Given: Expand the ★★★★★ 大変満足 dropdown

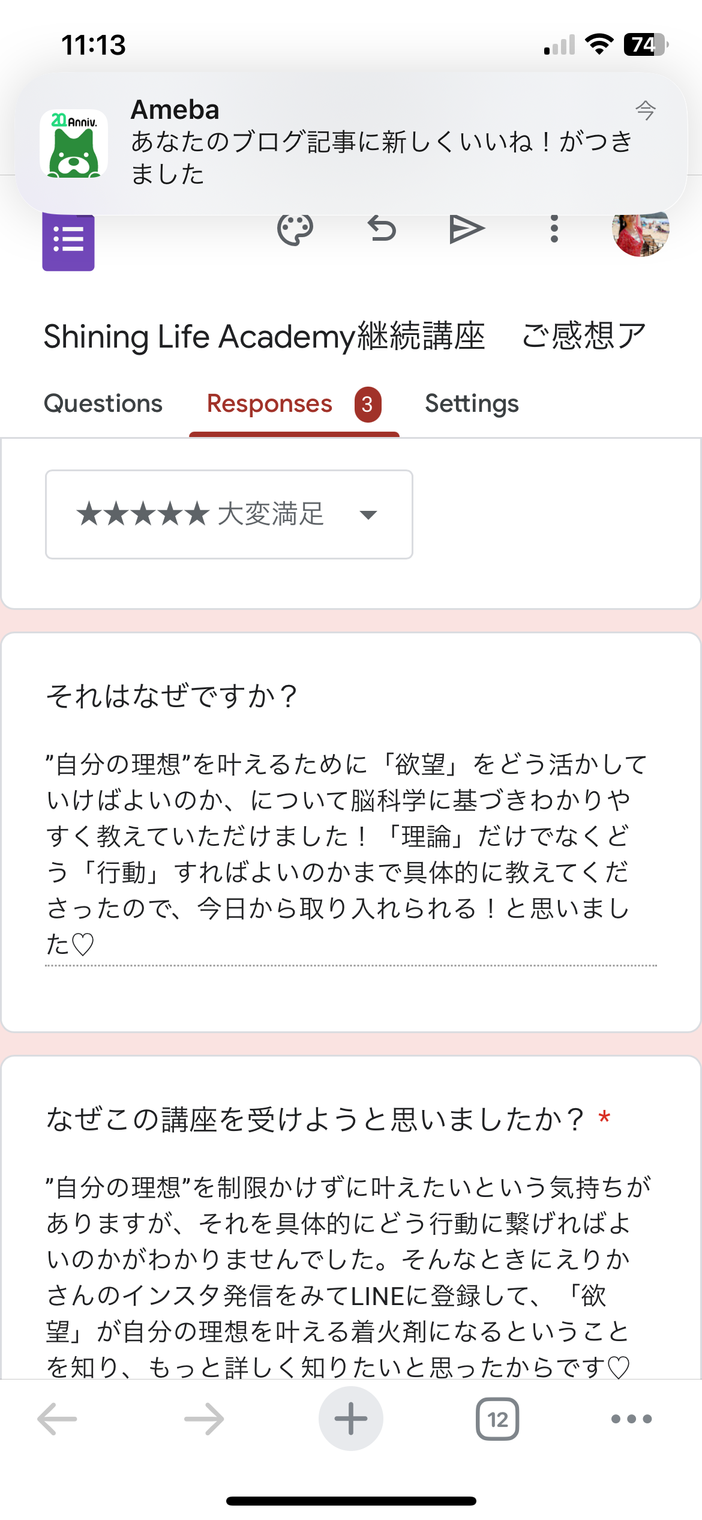Looking at the screenshot, I should [229, 514].
